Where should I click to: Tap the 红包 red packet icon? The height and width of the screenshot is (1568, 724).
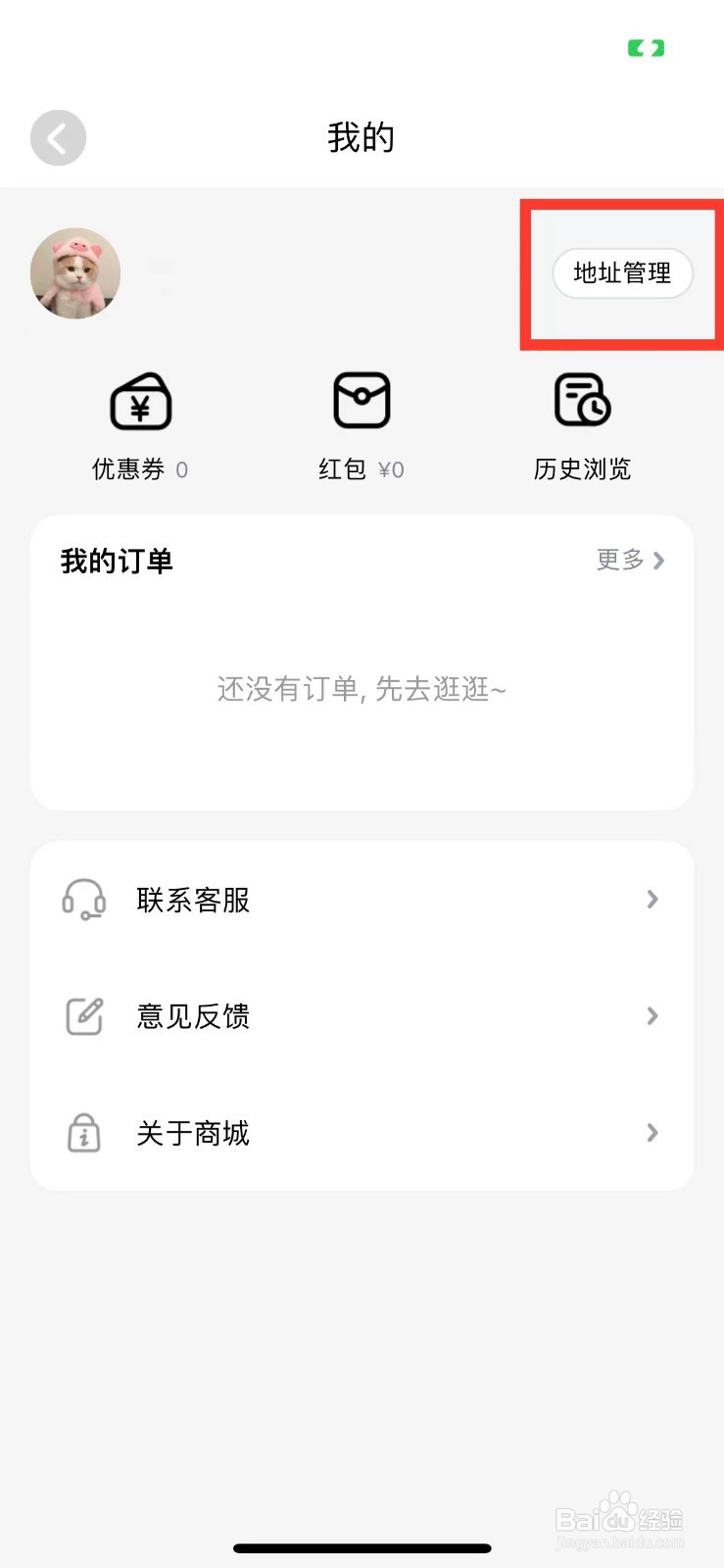tap(362, 401)
